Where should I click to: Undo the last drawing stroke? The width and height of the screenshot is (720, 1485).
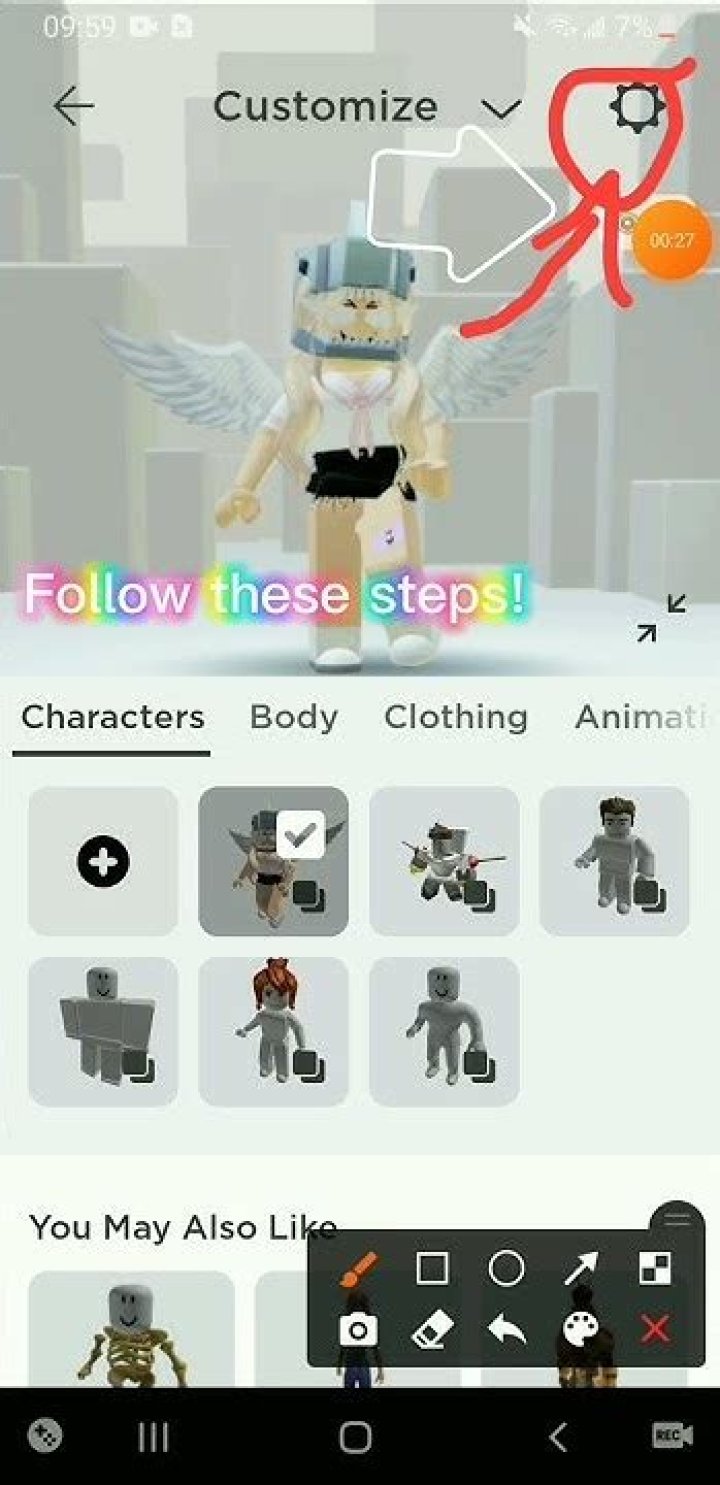(x=507, y=1330)
